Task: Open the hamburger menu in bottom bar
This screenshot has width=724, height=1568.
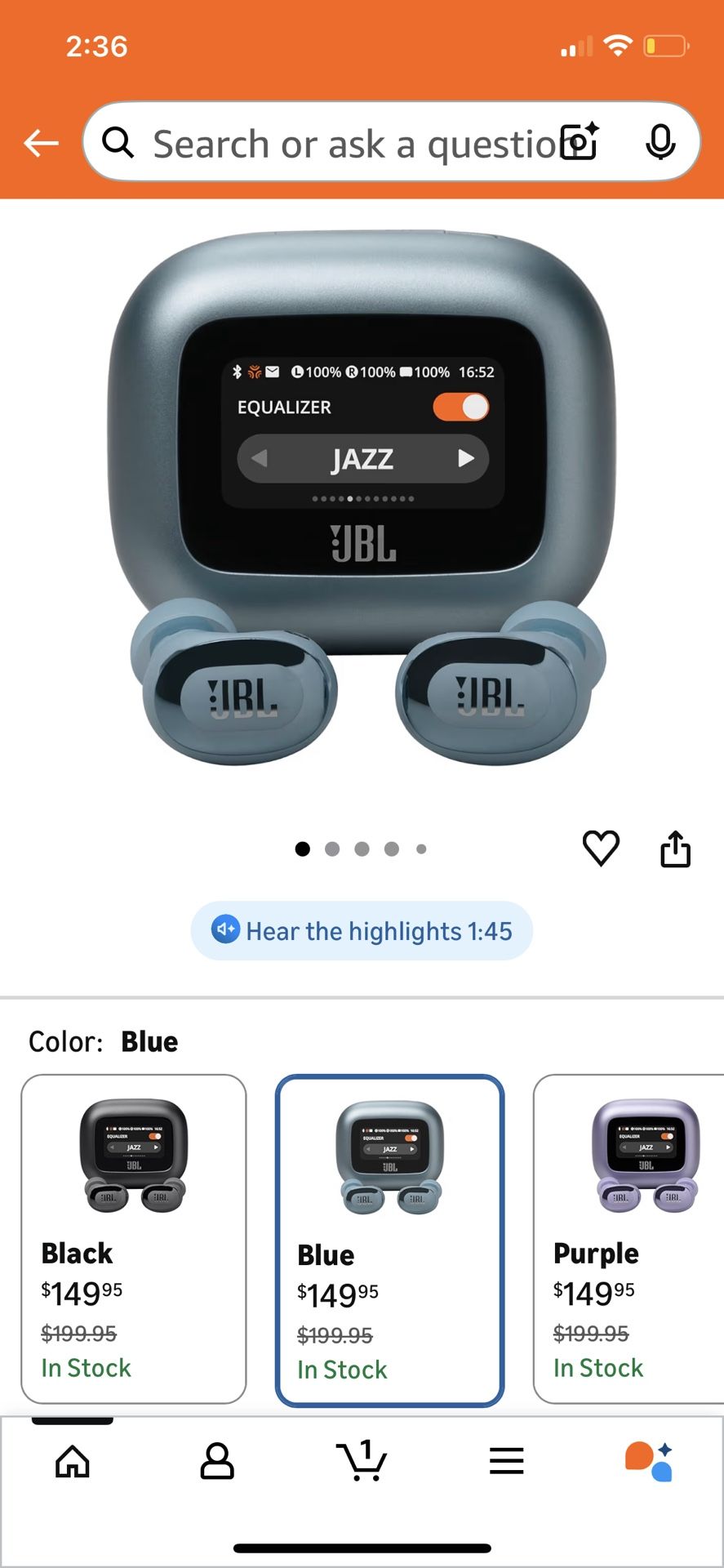Action: (x=506, y=1462)
